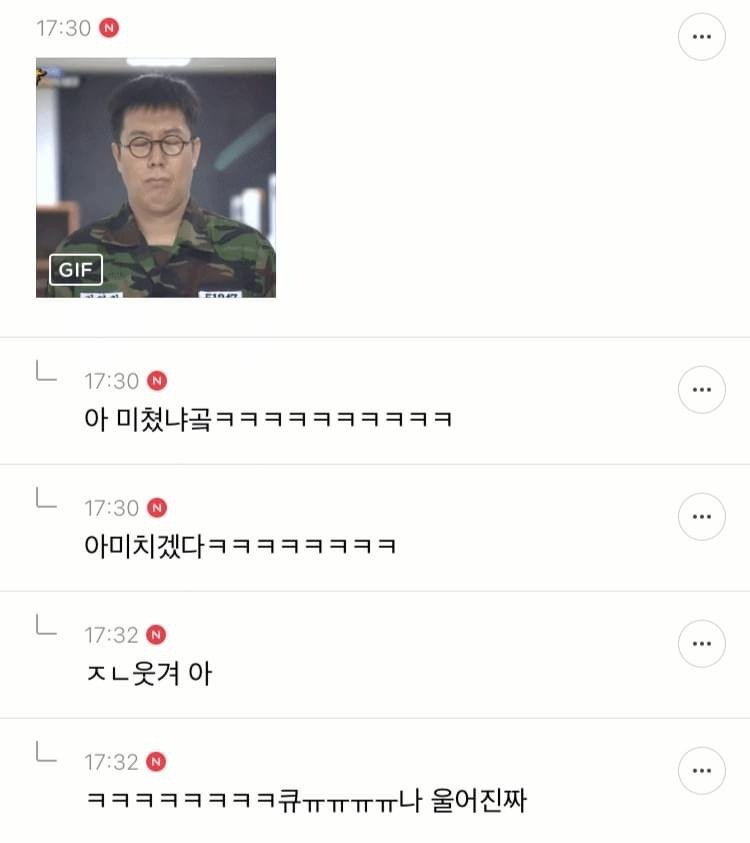Open more options for reply '나 울어진짜'
Viewport: 750px width, 843px height.
pyautogui.click(x=701, y=771)
